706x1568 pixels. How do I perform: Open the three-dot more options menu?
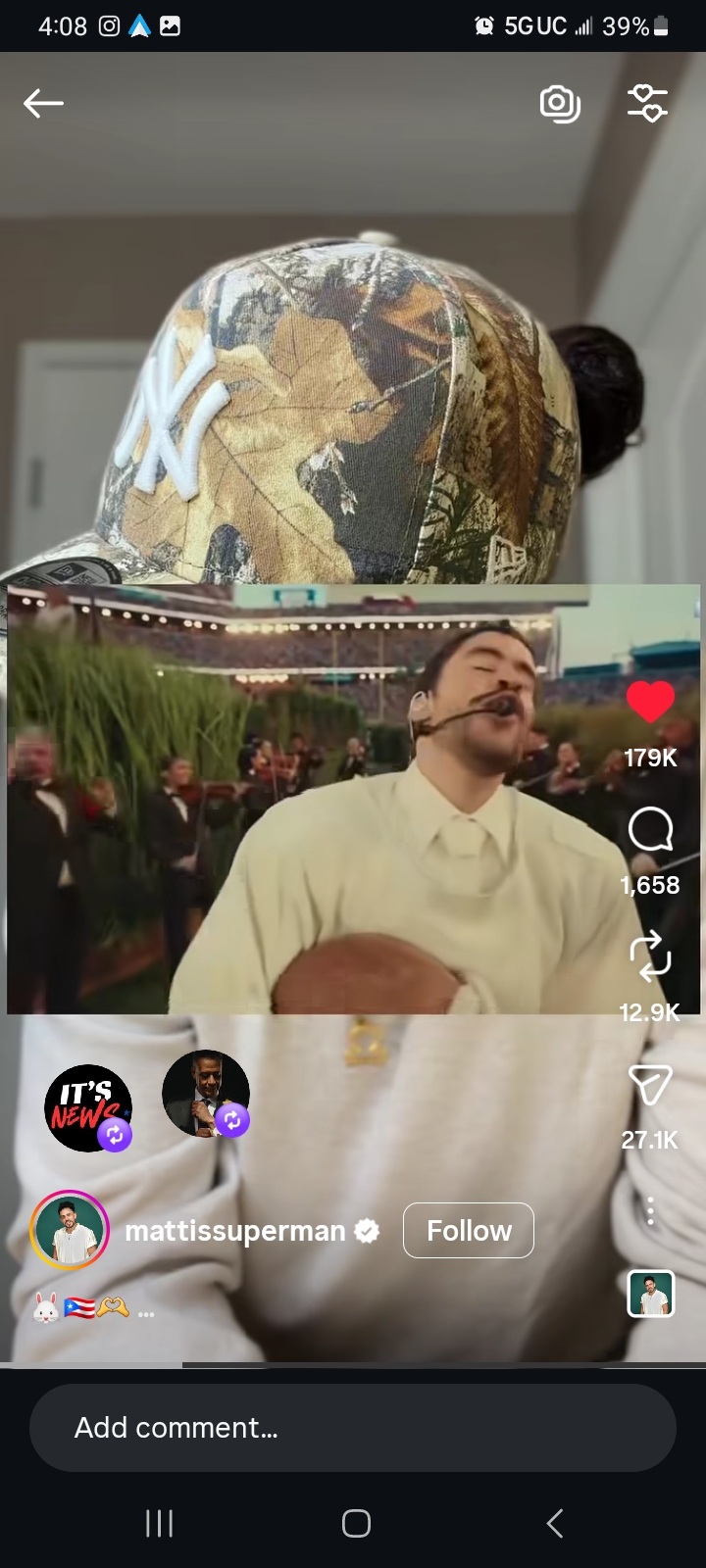pos(650,1211)
